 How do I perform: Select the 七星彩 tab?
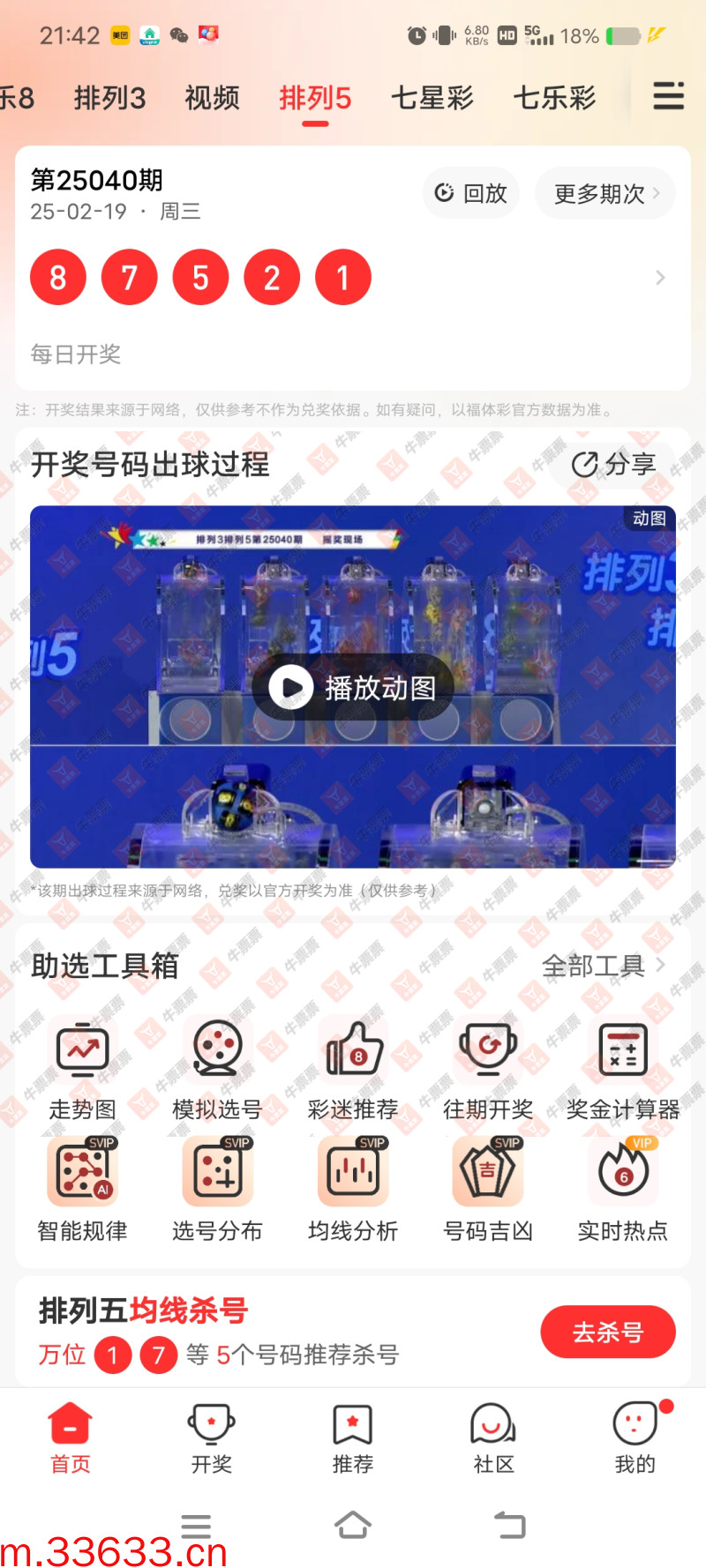coord(432,98)
